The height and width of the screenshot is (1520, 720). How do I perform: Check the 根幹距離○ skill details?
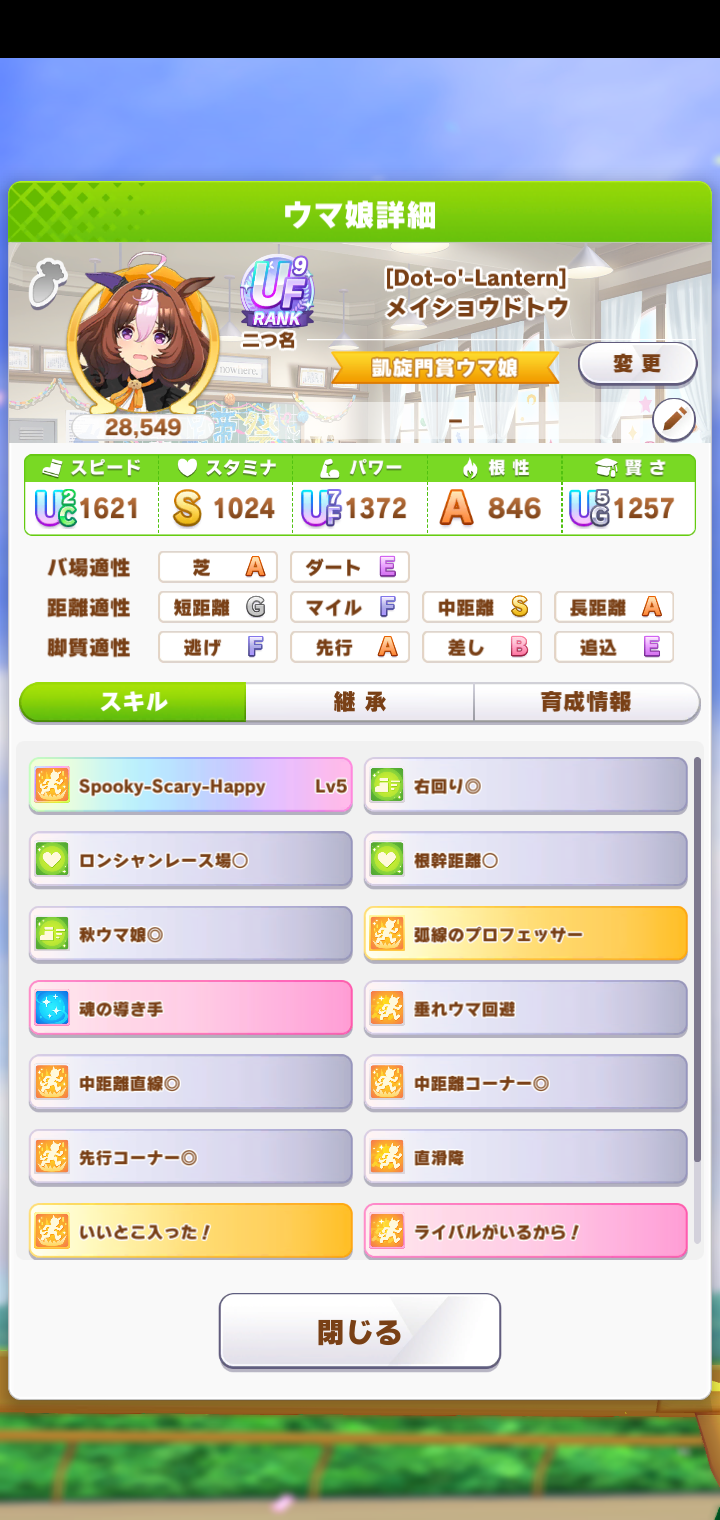(525, 860)
